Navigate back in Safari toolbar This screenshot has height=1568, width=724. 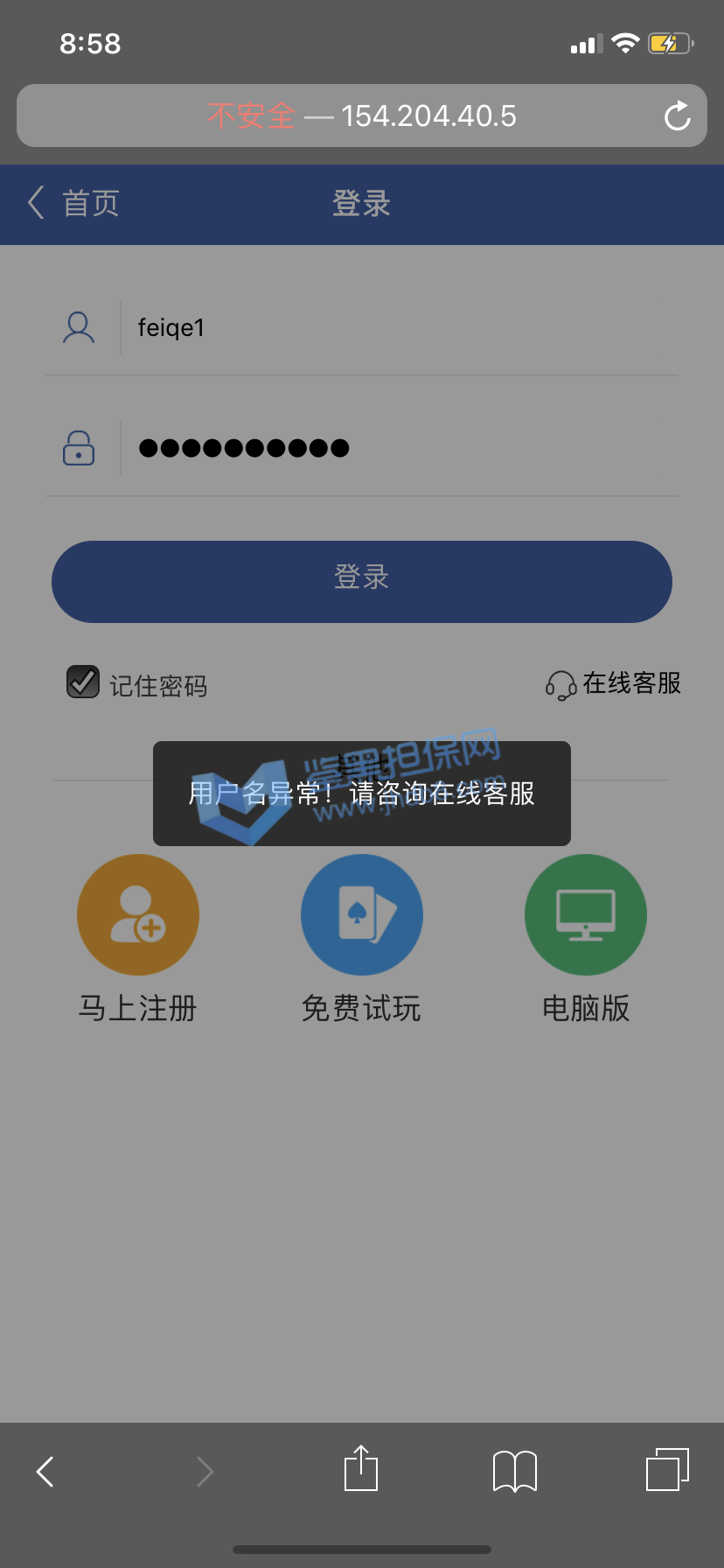(45, 1471)
